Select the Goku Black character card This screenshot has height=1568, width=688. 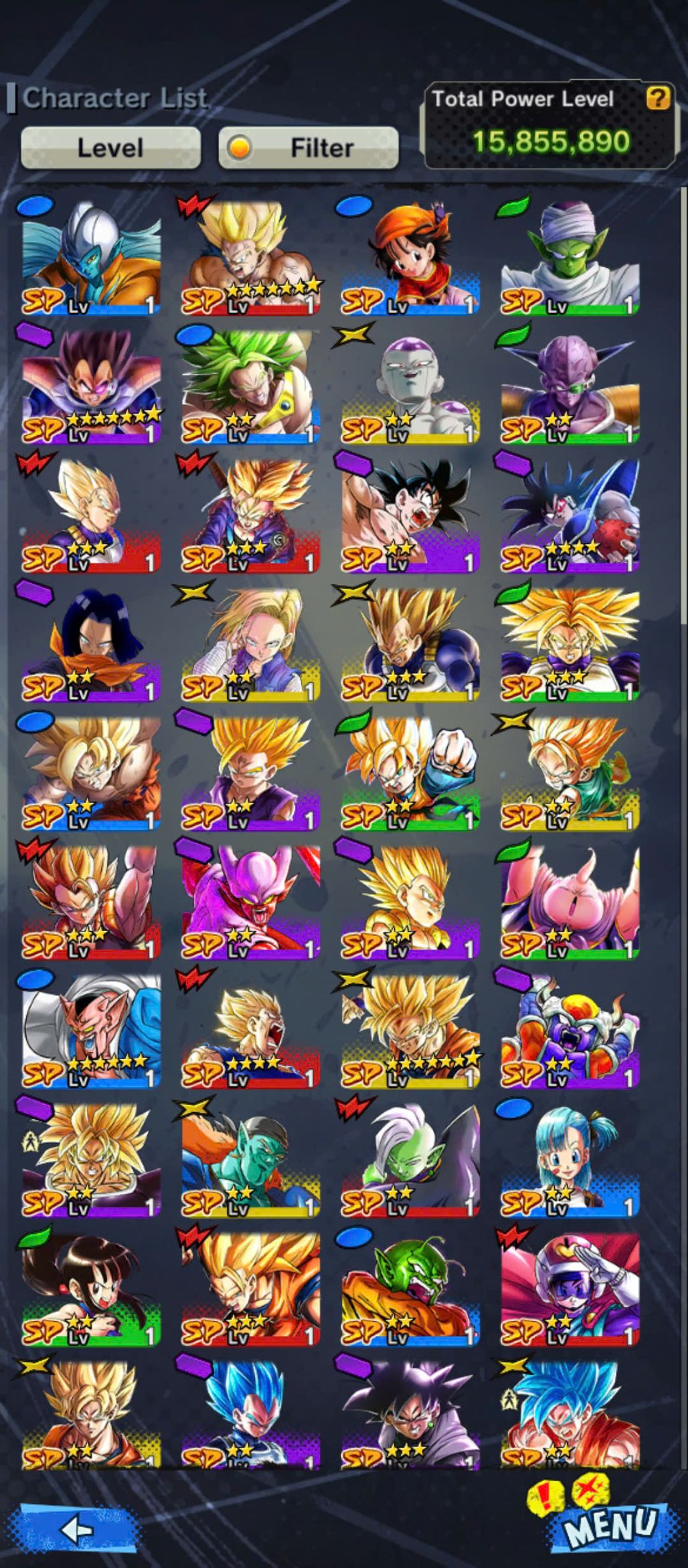coord(410,1413)
